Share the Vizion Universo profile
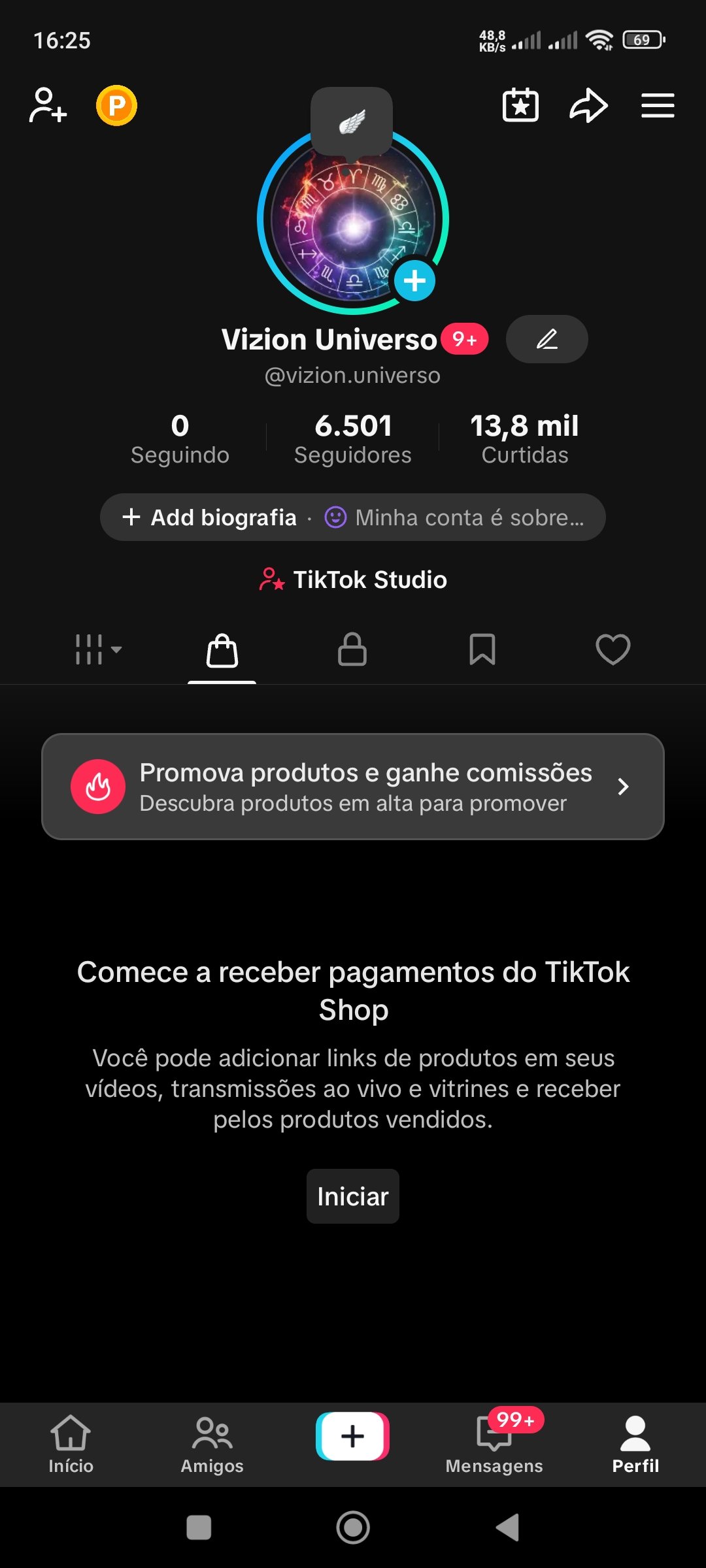Image resolution: width=706 pixels, height=1568 pixels. (x=588, y=105)
